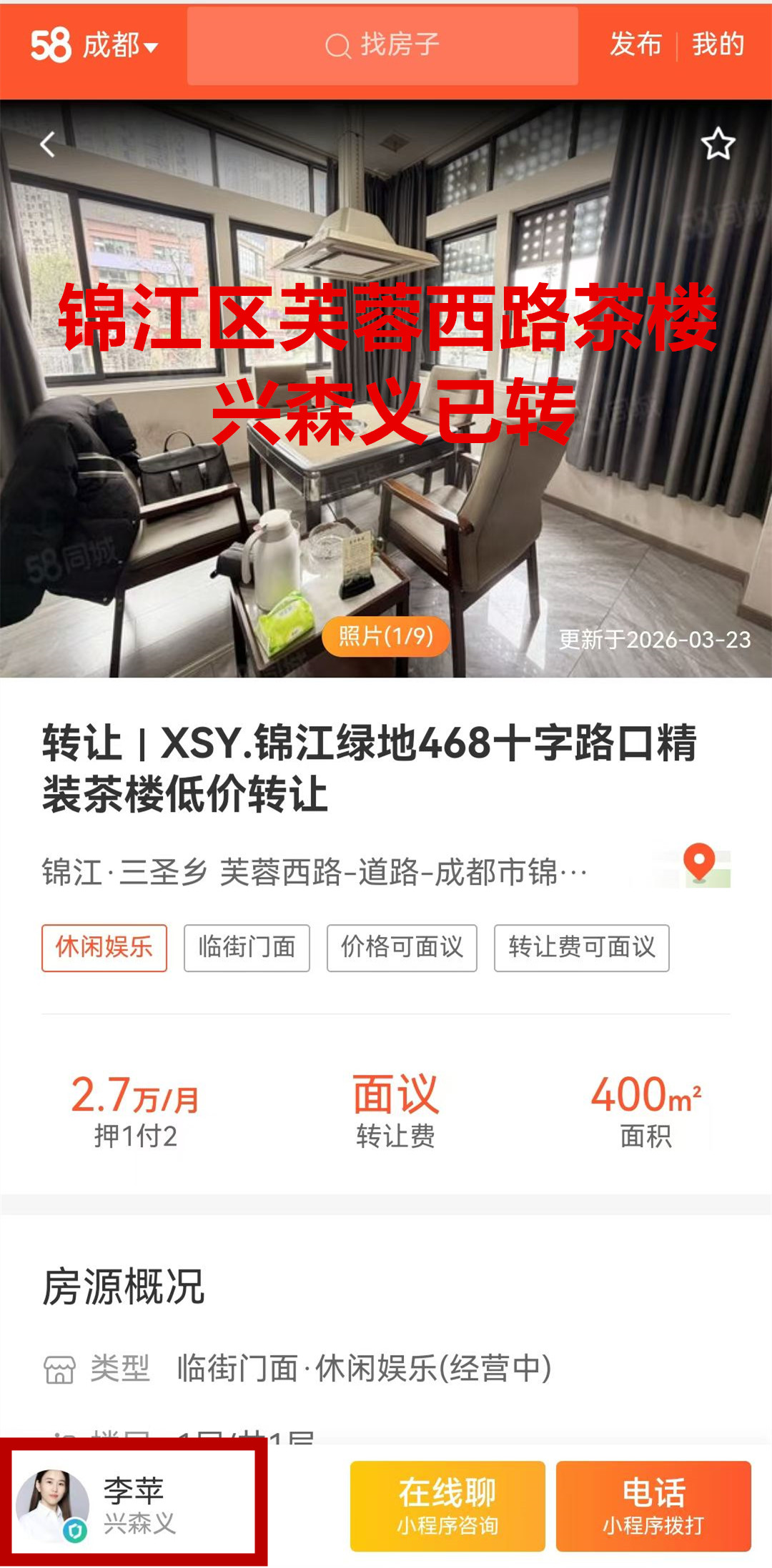Favorite this listing with the star icon

click(x=718, y=144)
